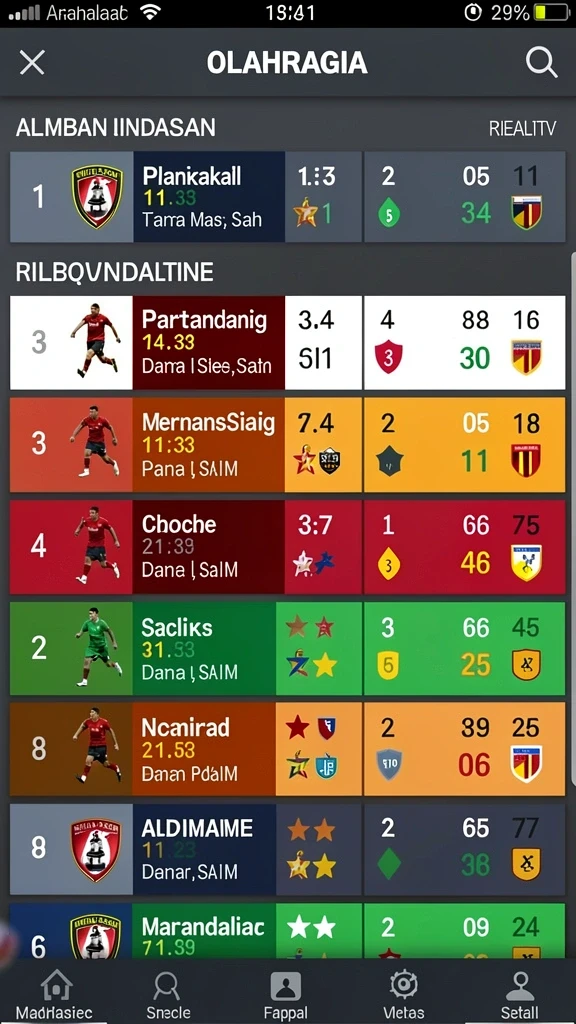576x1024 pixels.
Task: Switch to the Snecle tab
Action: 168,994
